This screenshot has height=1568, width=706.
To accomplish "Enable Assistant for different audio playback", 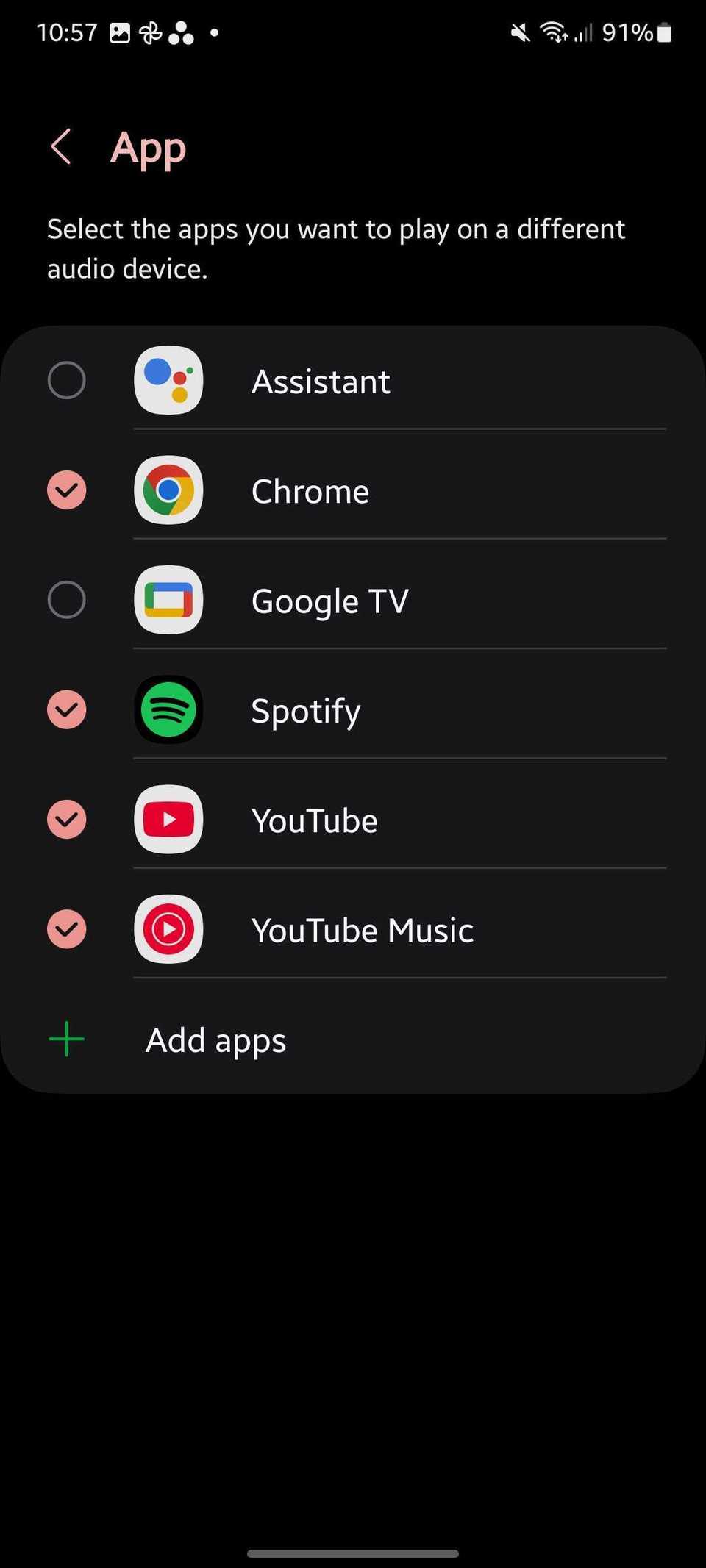I will point(66,380).
